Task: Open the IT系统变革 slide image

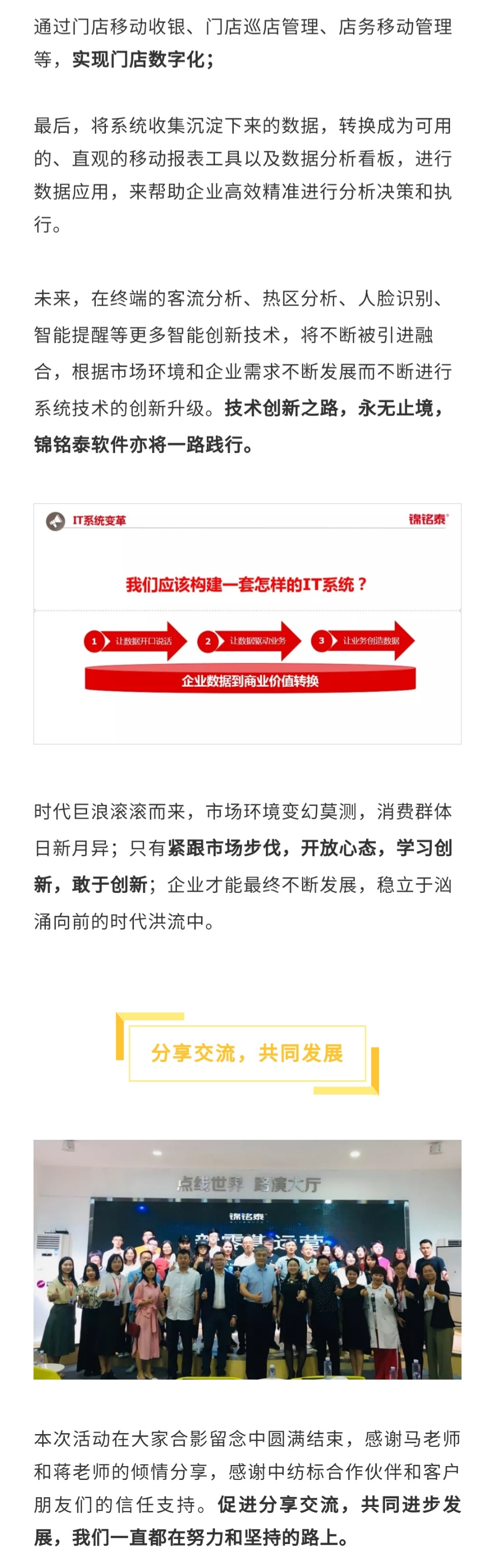Action: [247, 623]
